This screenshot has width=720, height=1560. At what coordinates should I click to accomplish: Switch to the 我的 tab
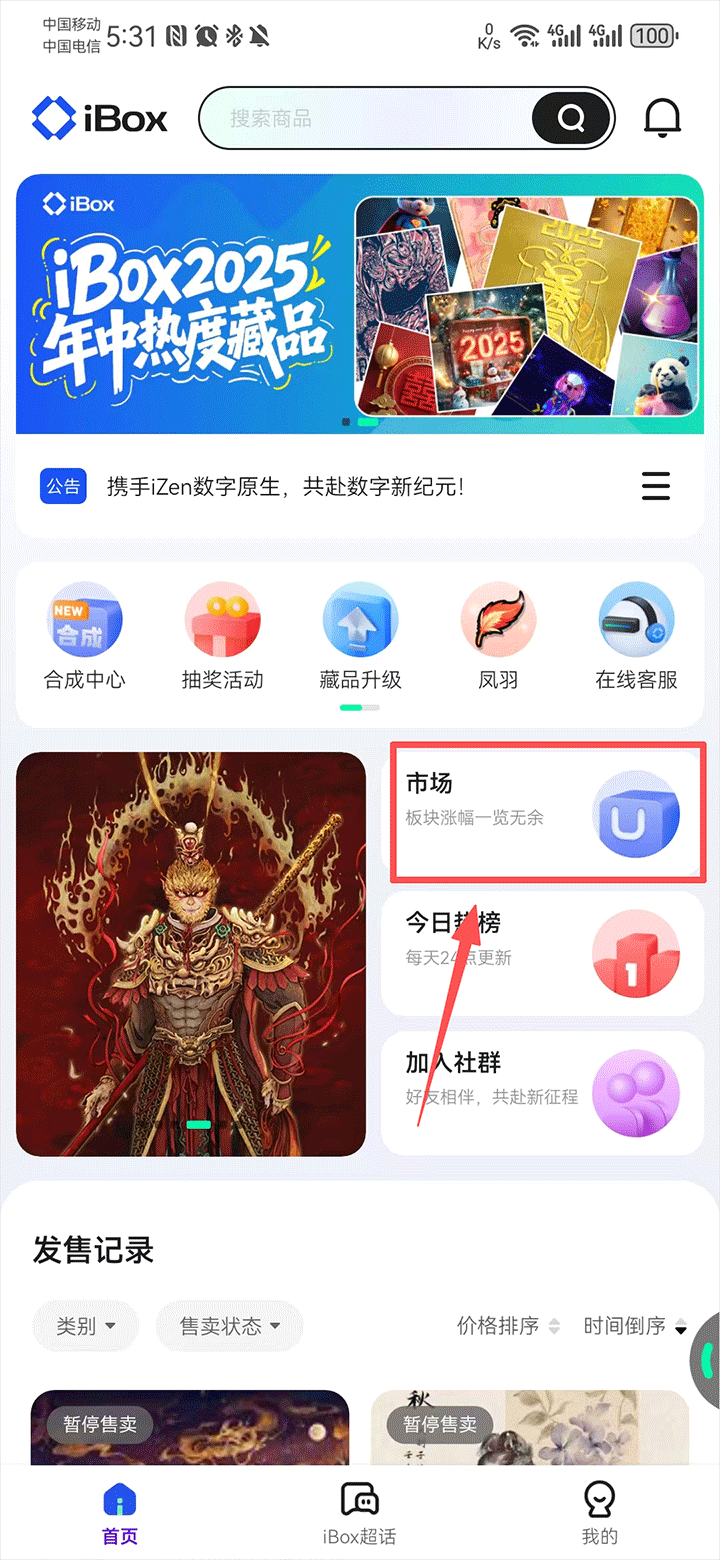(x=599, y=1513)
